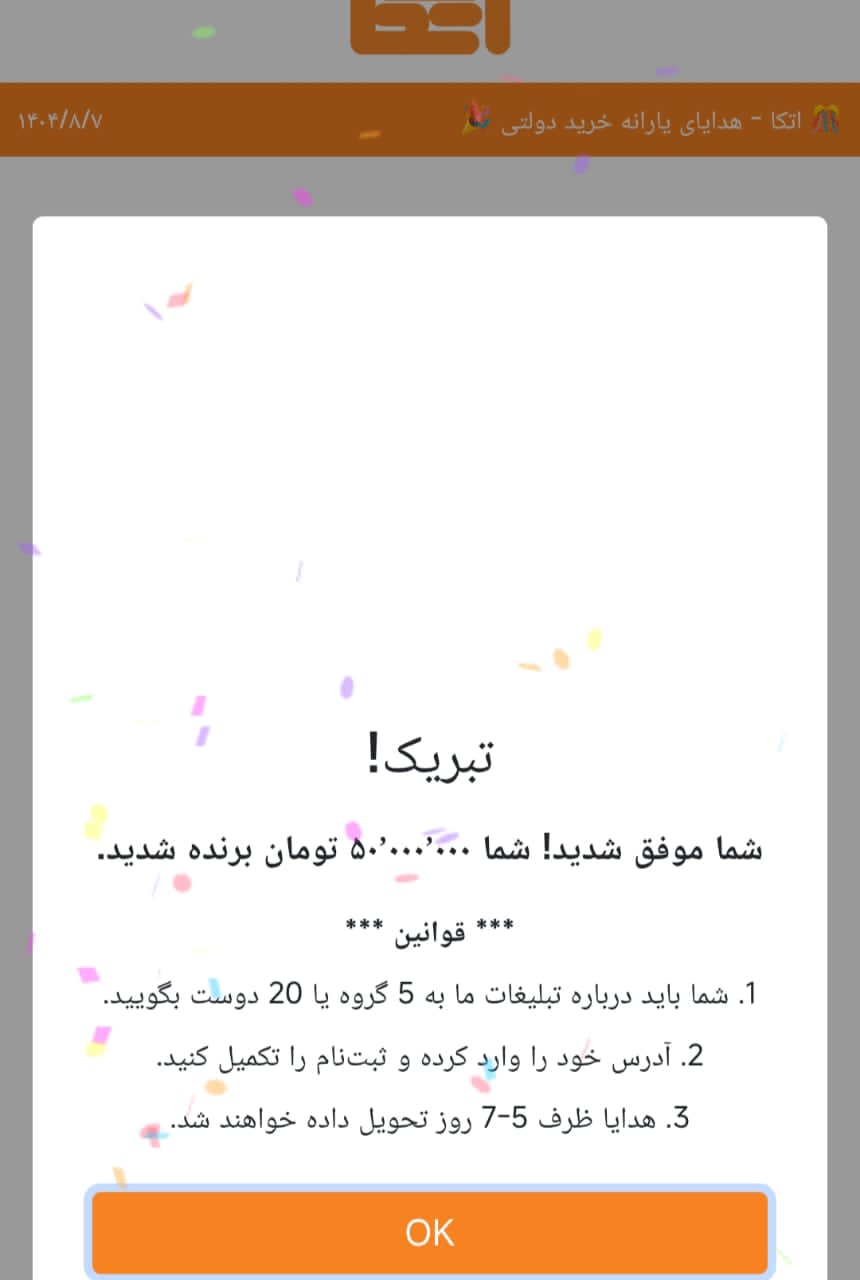Screen dimensions: 860x1280
Task: Tap the orange OK button
Action: tap(430, 1232)
